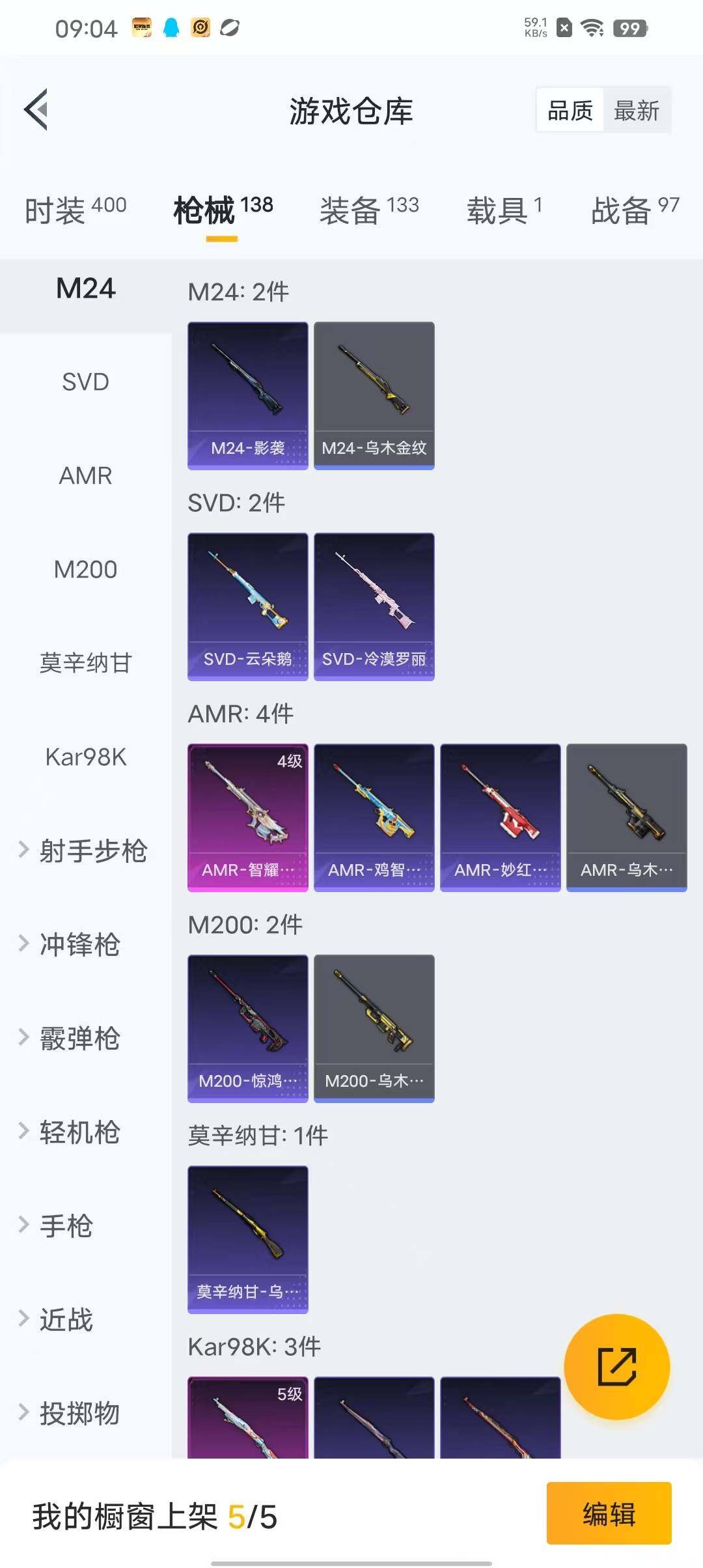This screenshot has width=703, height=1568.
Task: Open the SVD-云朵鹅 skin tile
Action: click(247, 606)
